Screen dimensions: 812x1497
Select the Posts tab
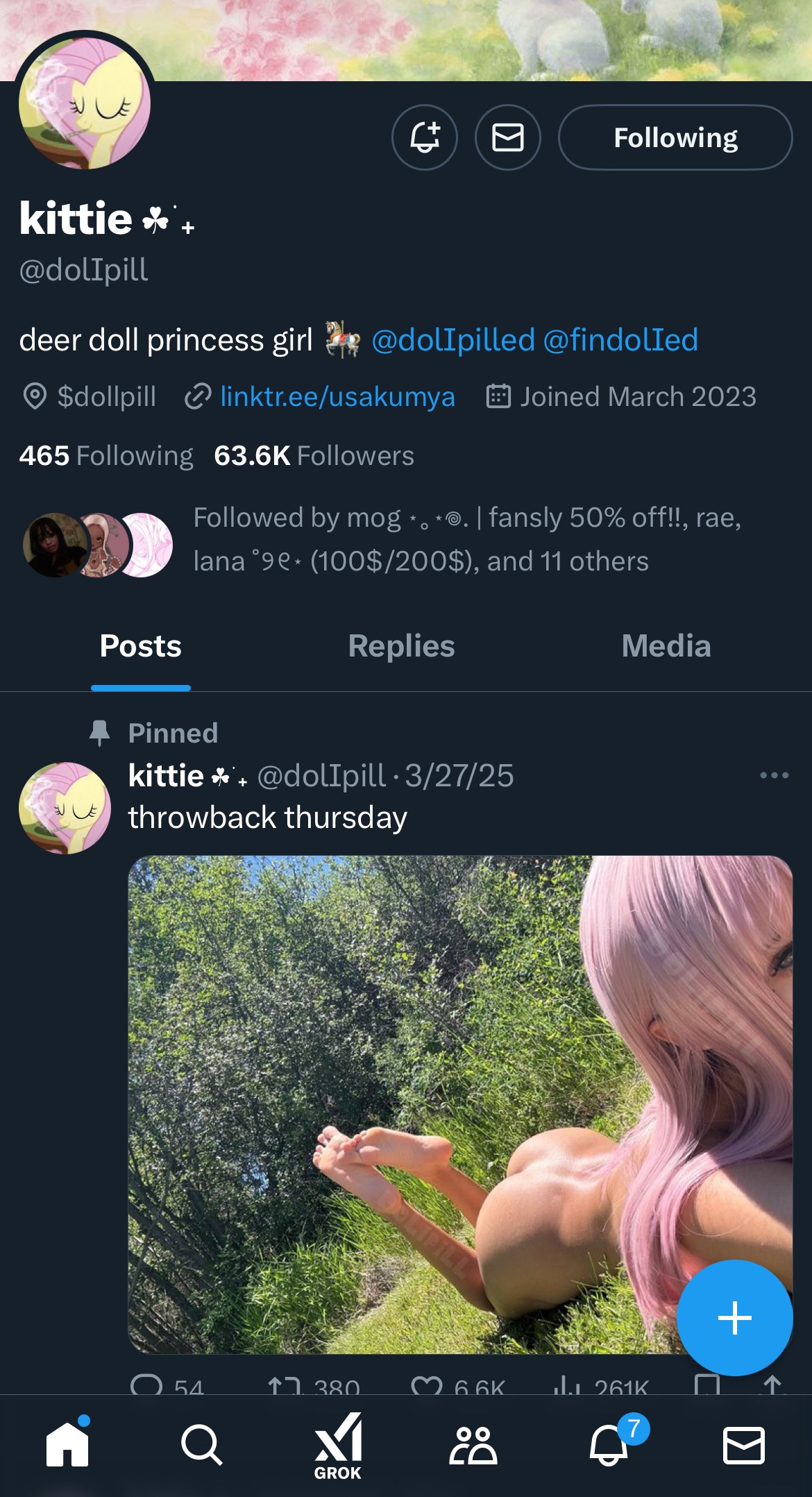(x=141, y=646)
